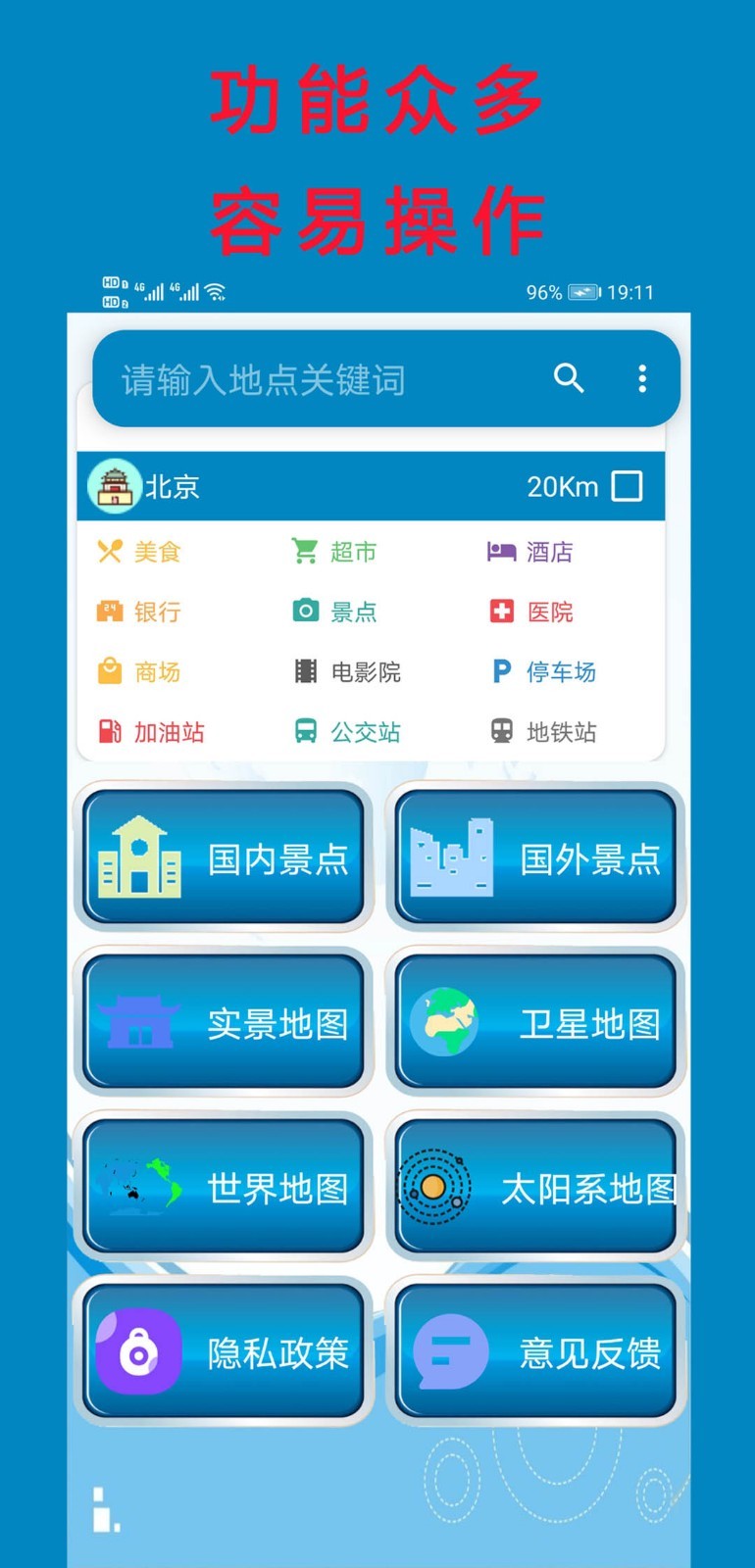This screenshot has width=755, height=1568.
Task: Select the 加油站 gas station icon
Action: point(110,731)
